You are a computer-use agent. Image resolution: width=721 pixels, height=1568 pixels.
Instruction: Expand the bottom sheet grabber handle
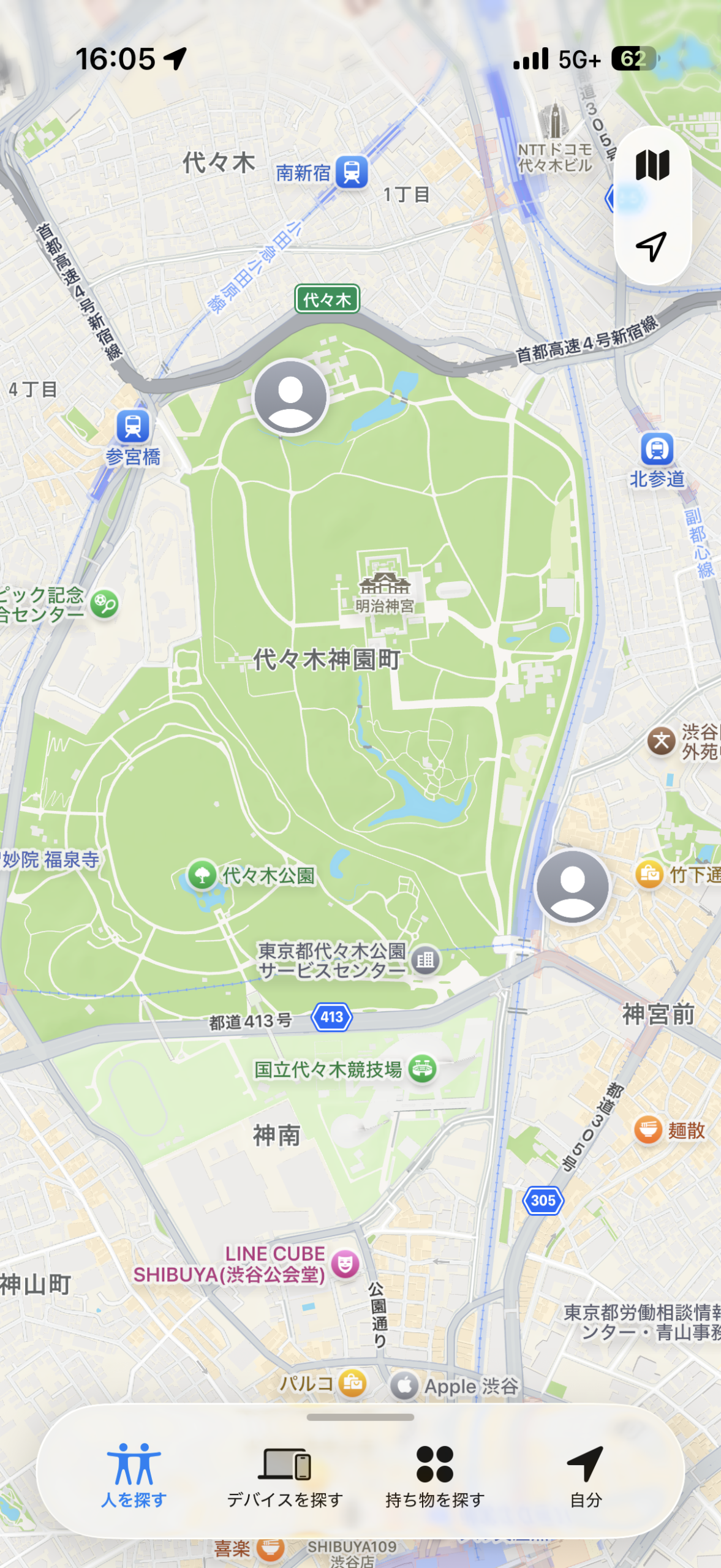[x=360, y=1417]
